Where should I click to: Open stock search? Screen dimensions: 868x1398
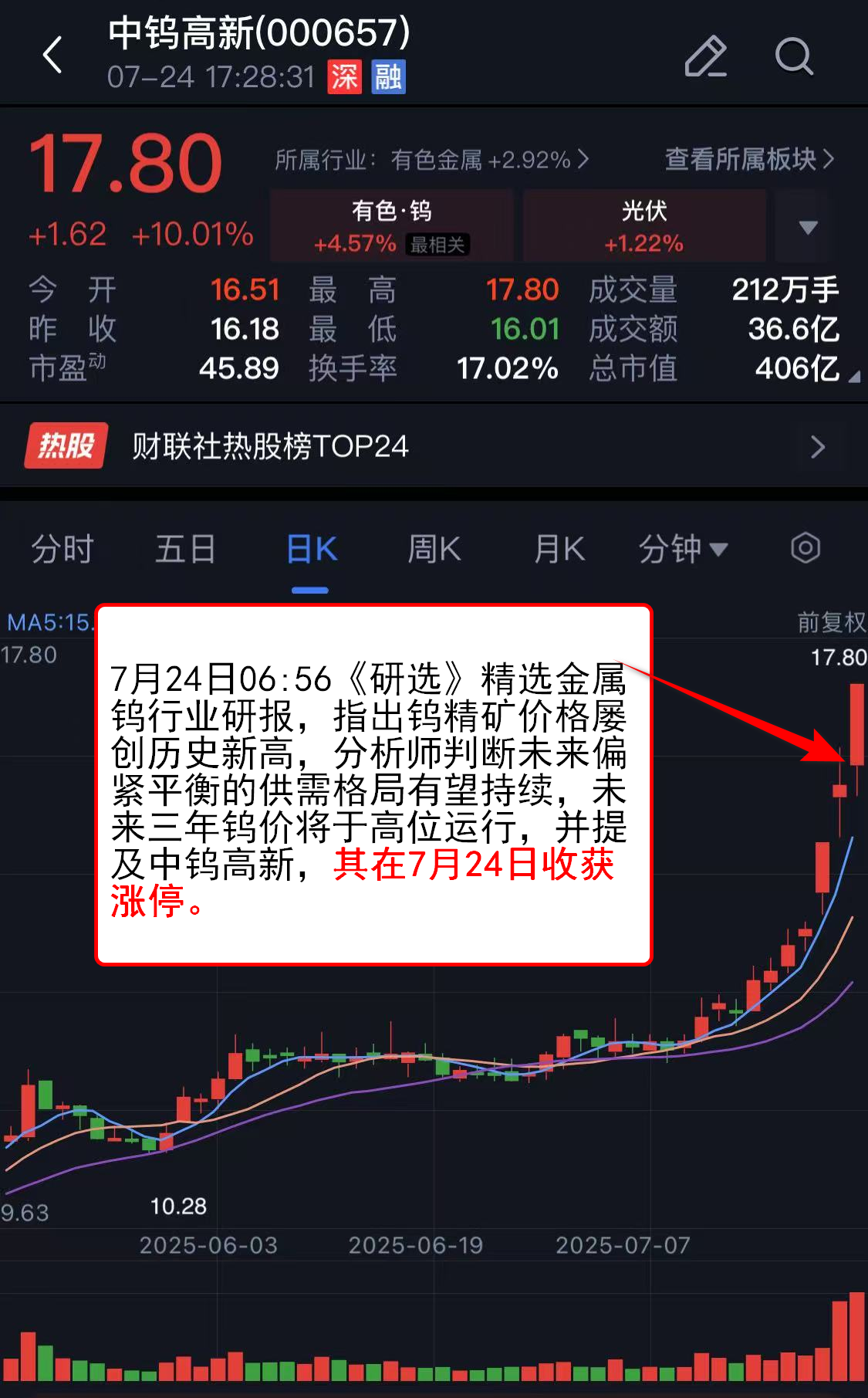coord(794,56)
